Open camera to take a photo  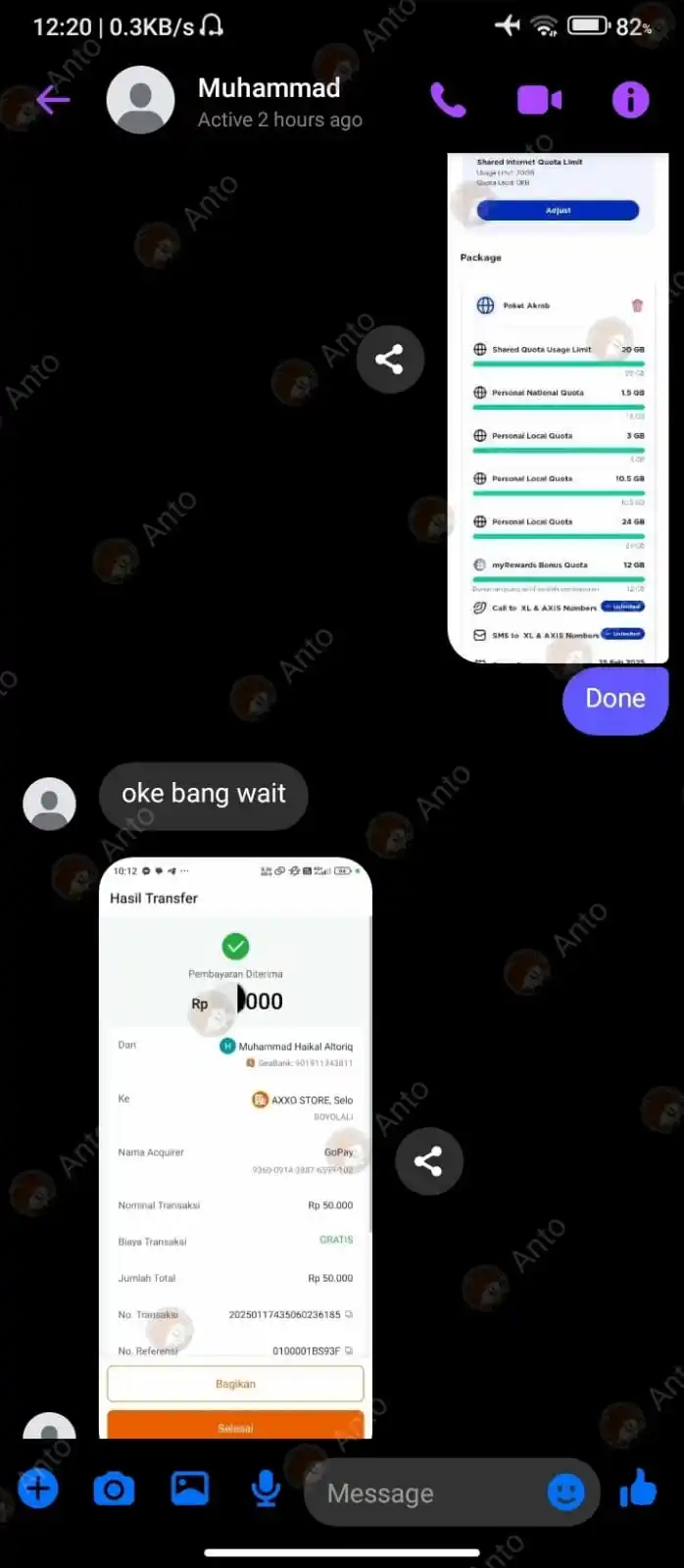click(114, 1490)
